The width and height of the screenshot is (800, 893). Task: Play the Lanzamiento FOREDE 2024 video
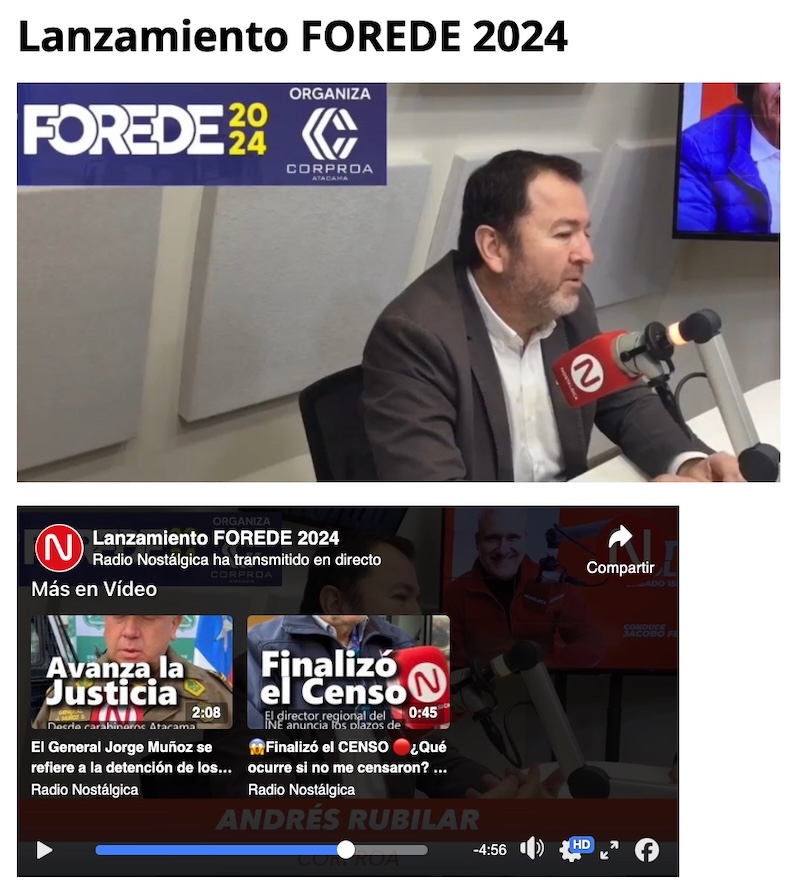(44, 850)
